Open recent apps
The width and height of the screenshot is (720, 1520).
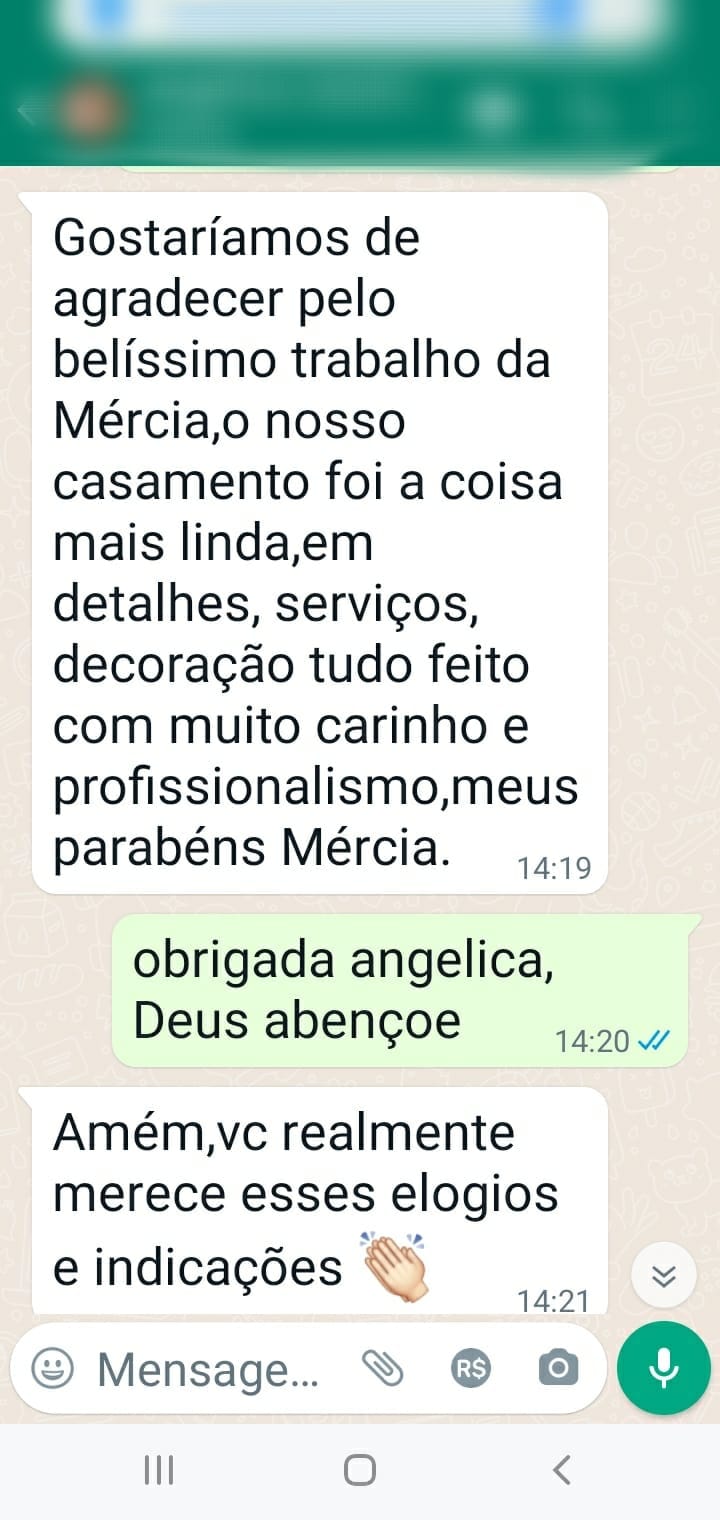click(158, 1470)
